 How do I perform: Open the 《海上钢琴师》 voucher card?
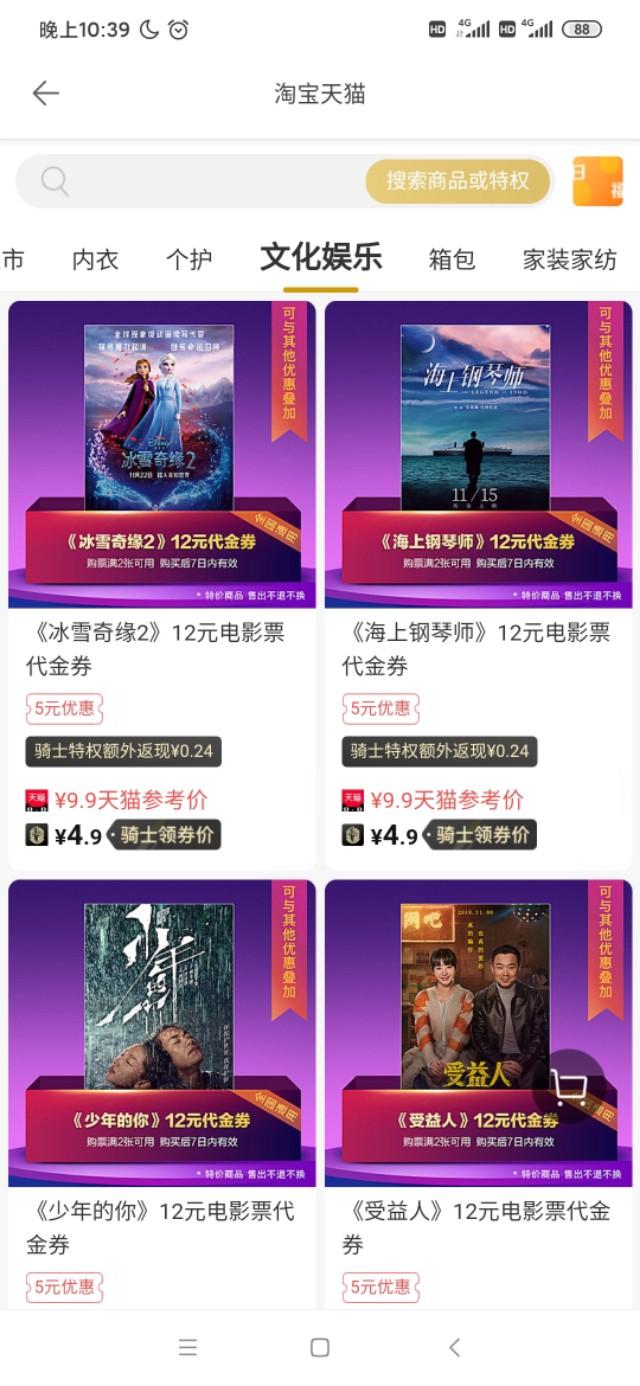point(478,455)
